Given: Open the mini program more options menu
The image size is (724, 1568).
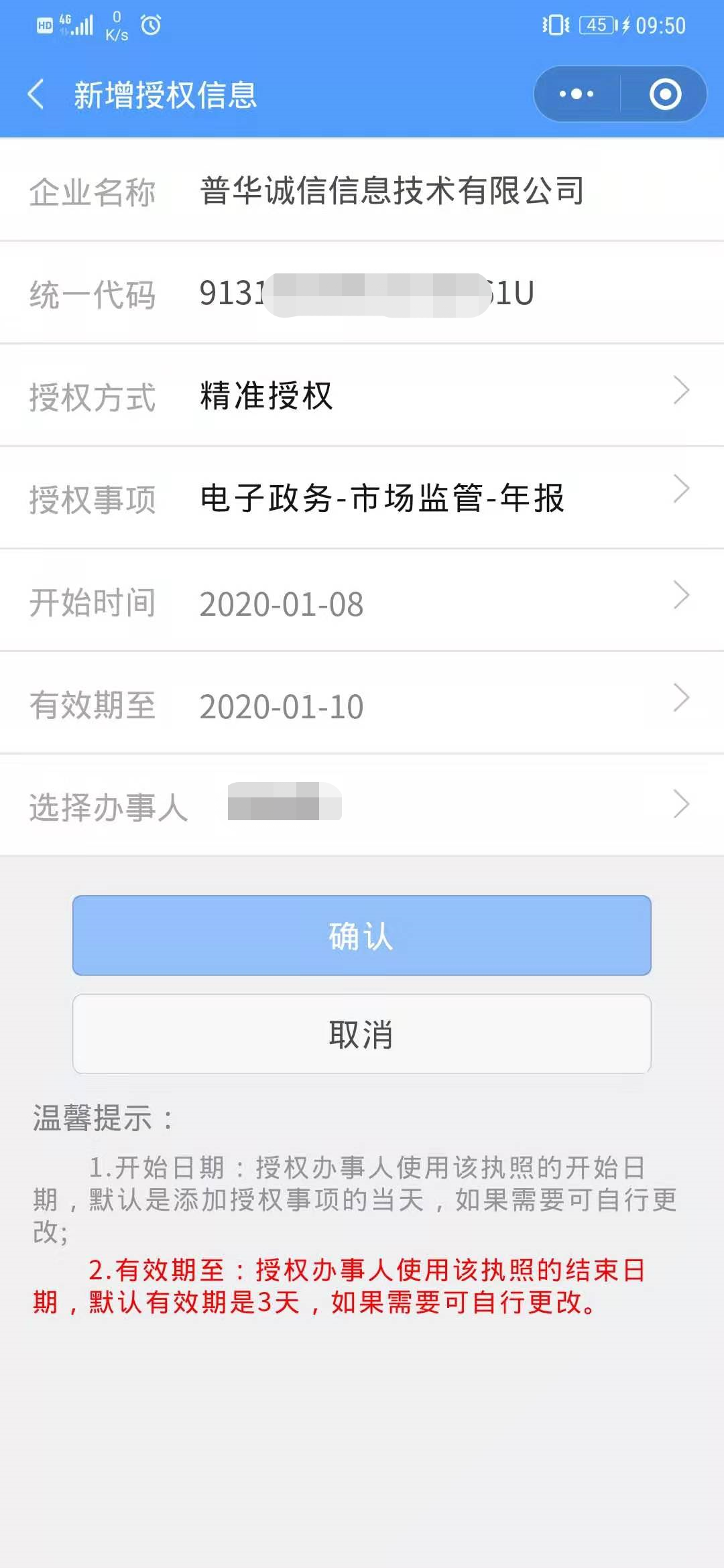Looking at the screenshot, I should point(577,94).
